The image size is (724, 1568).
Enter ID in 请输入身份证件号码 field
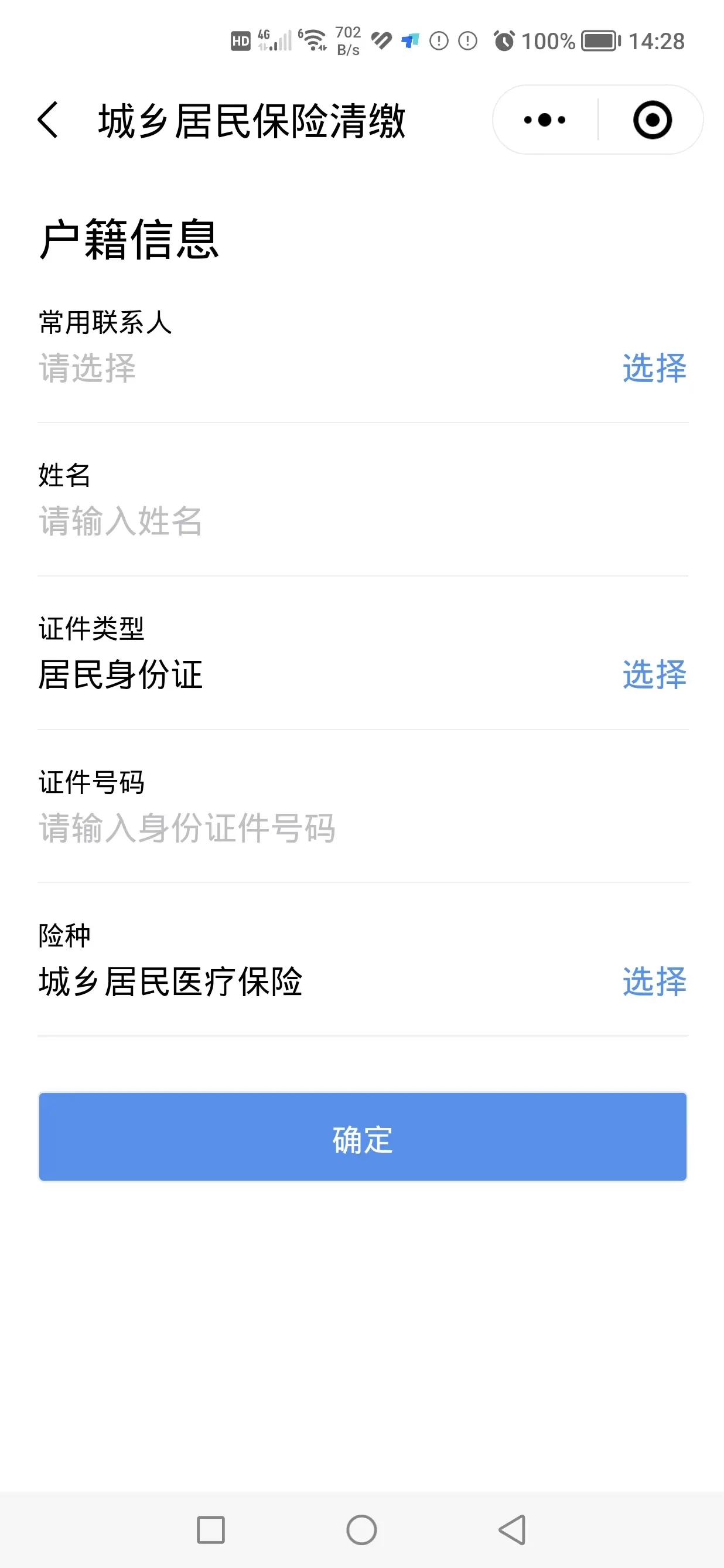(363, 828)
